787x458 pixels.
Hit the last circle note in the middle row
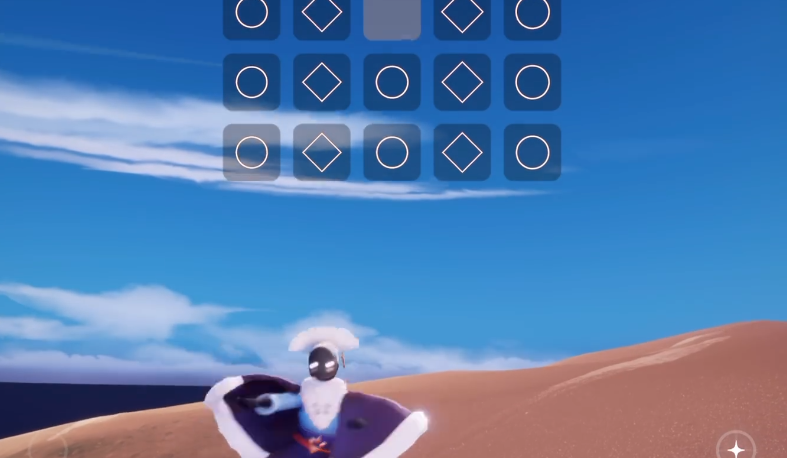click(532, 82)
